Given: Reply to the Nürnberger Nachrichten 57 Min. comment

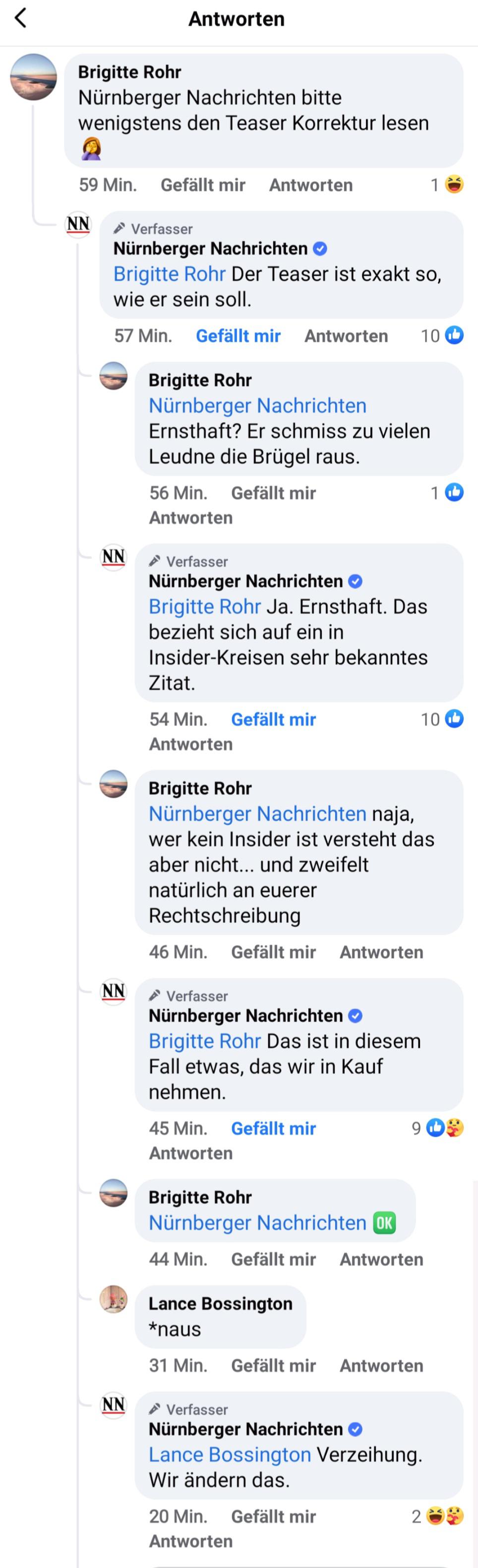Looking at the screenshot, I should click(346, 336).
